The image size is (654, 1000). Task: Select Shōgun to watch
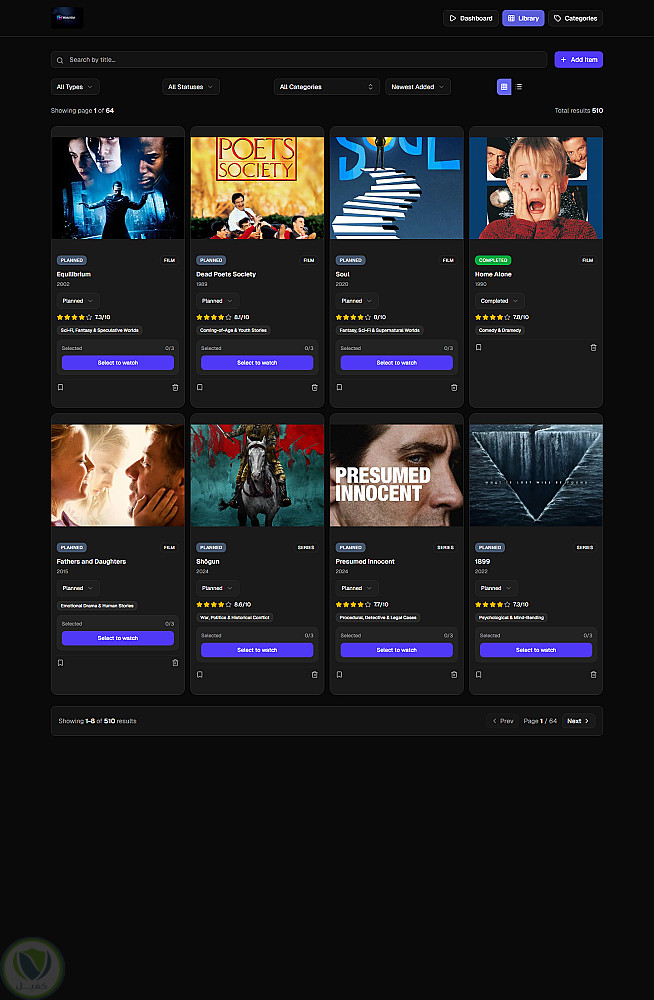[257, 650]
